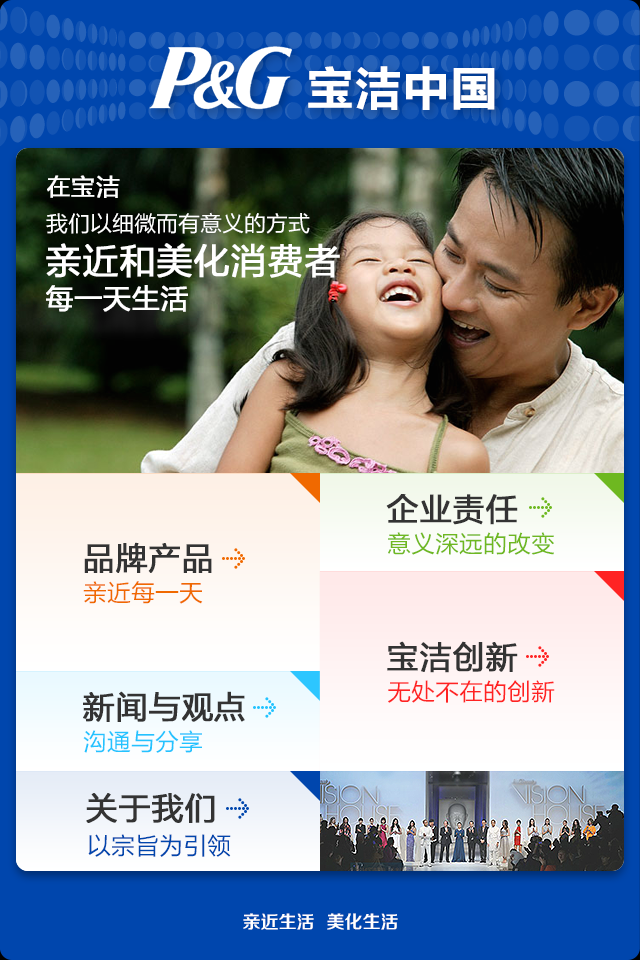The width and height of the screenshot is (640, 960).
Task: Open the 品牌产品 tile
Action: pos(167,572)
